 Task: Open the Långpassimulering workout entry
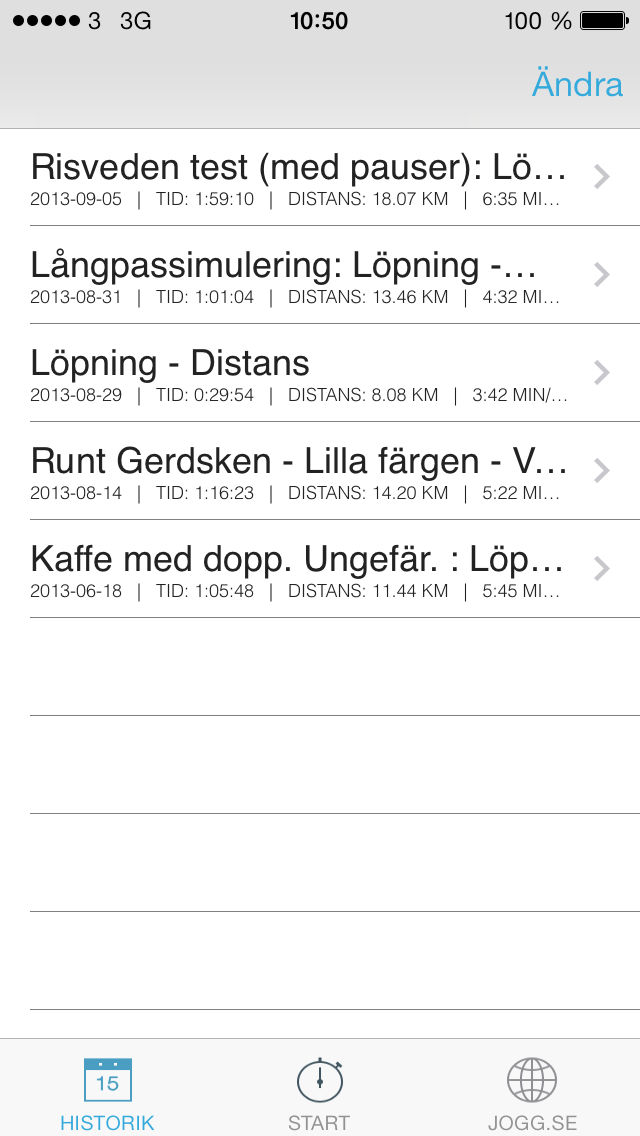[x=320, y=275]
